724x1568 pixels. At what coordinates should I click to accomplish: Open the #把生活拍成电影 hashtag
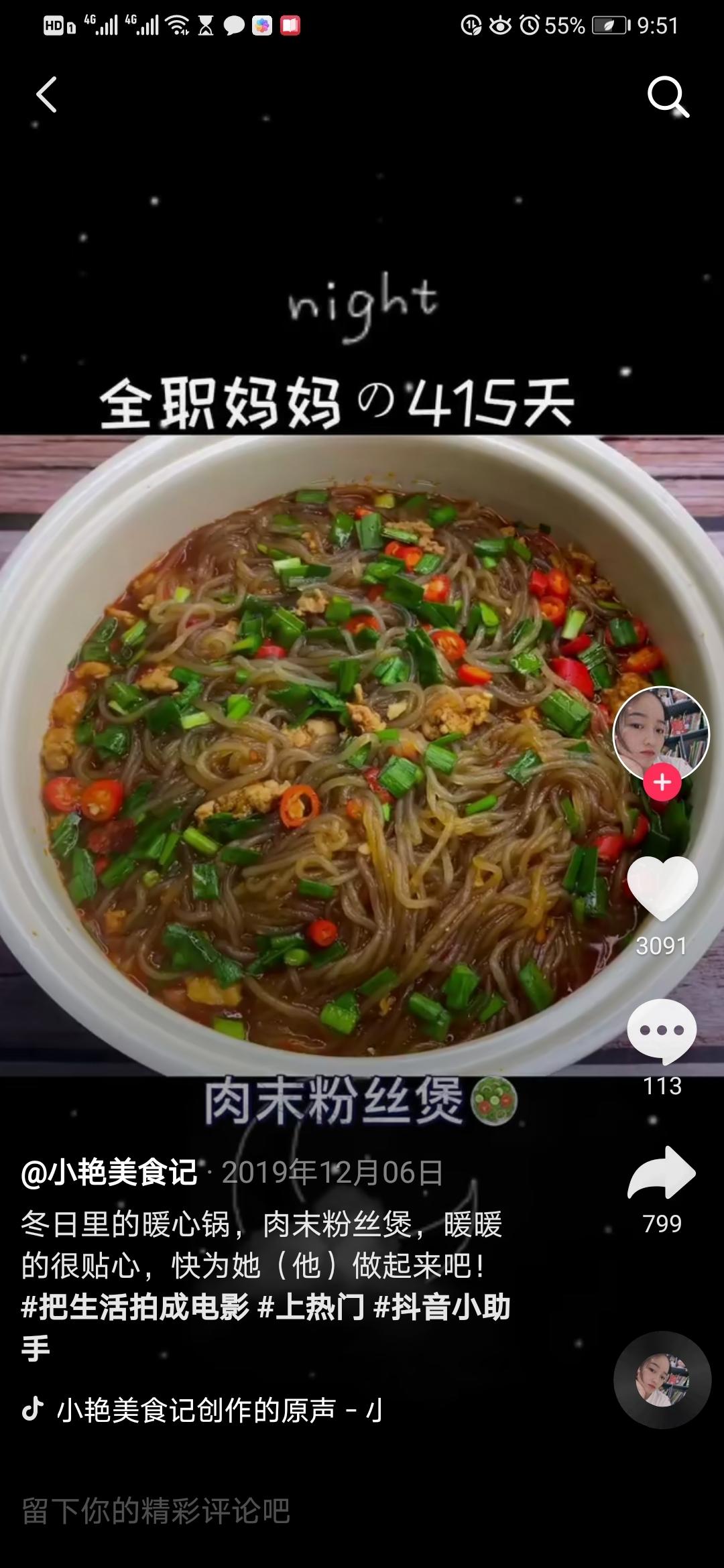135,1306
